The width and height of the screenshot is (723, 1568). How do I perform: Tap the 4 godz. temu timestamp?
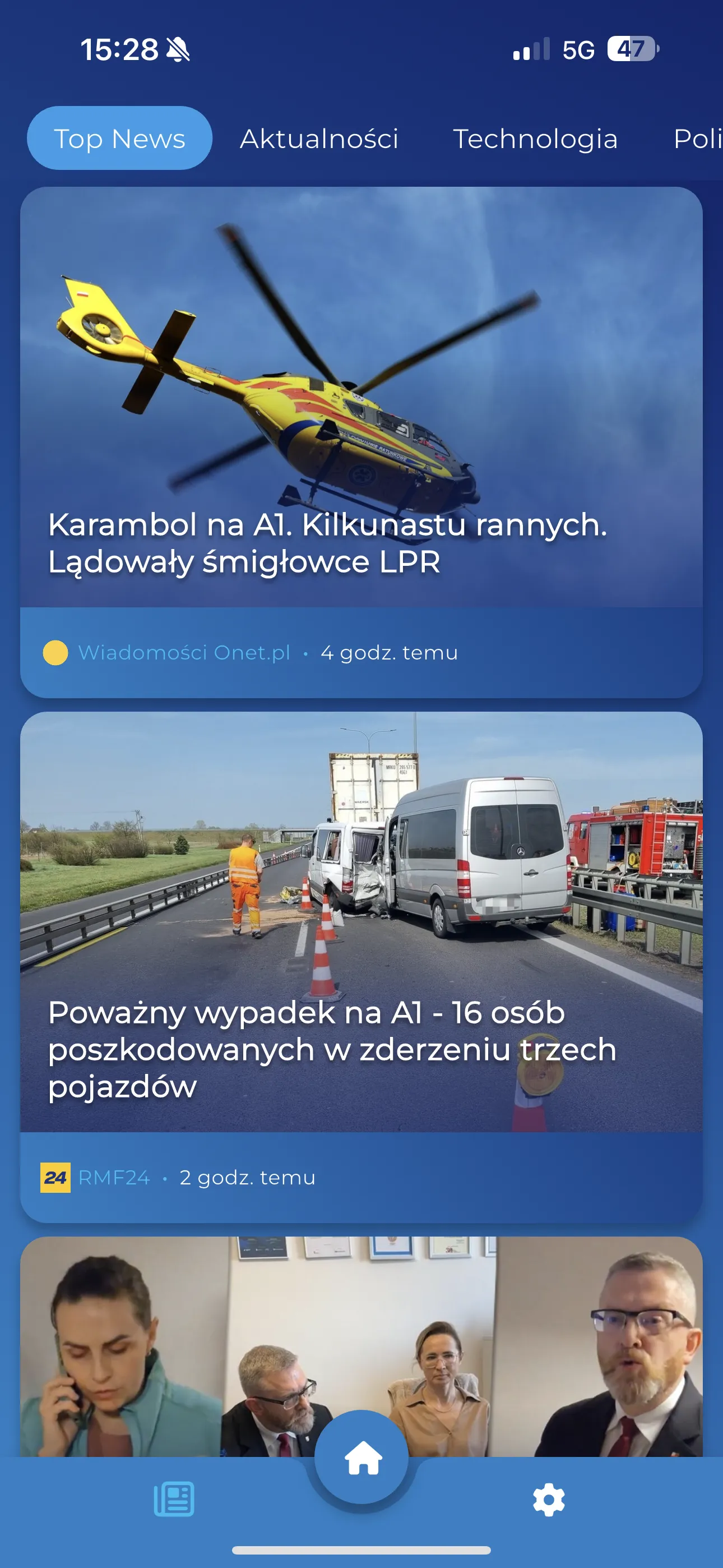click(x=390, y=653)
